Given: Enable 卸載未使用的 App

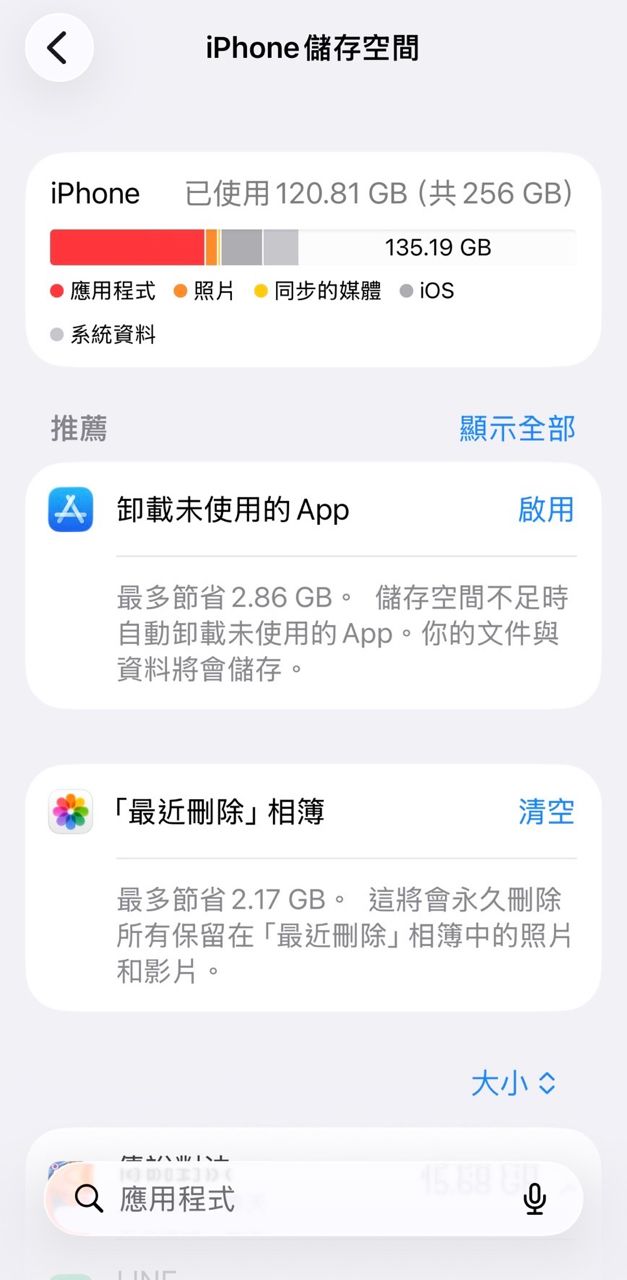Looking at the screenshot, I should coord(546,509).
